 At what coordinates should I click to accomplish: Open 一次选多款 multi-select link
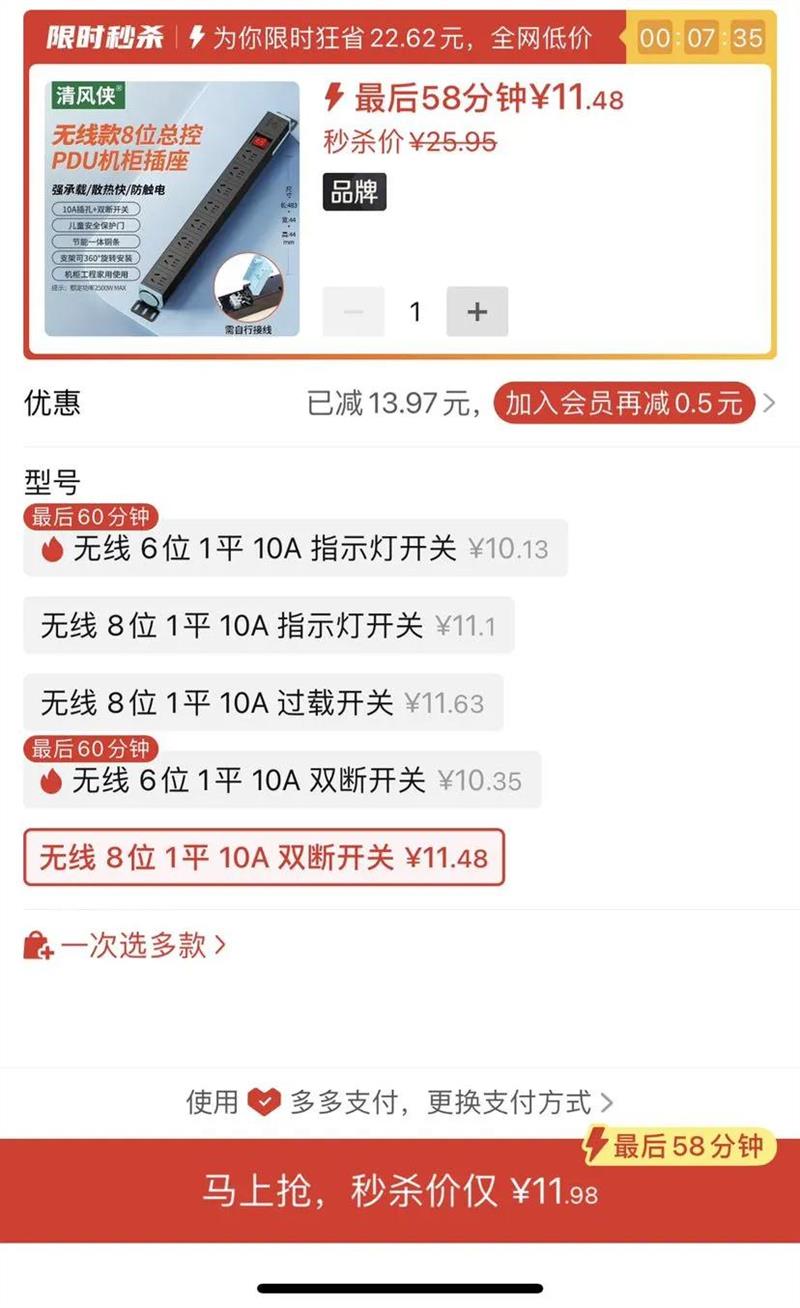pos(126,945)
